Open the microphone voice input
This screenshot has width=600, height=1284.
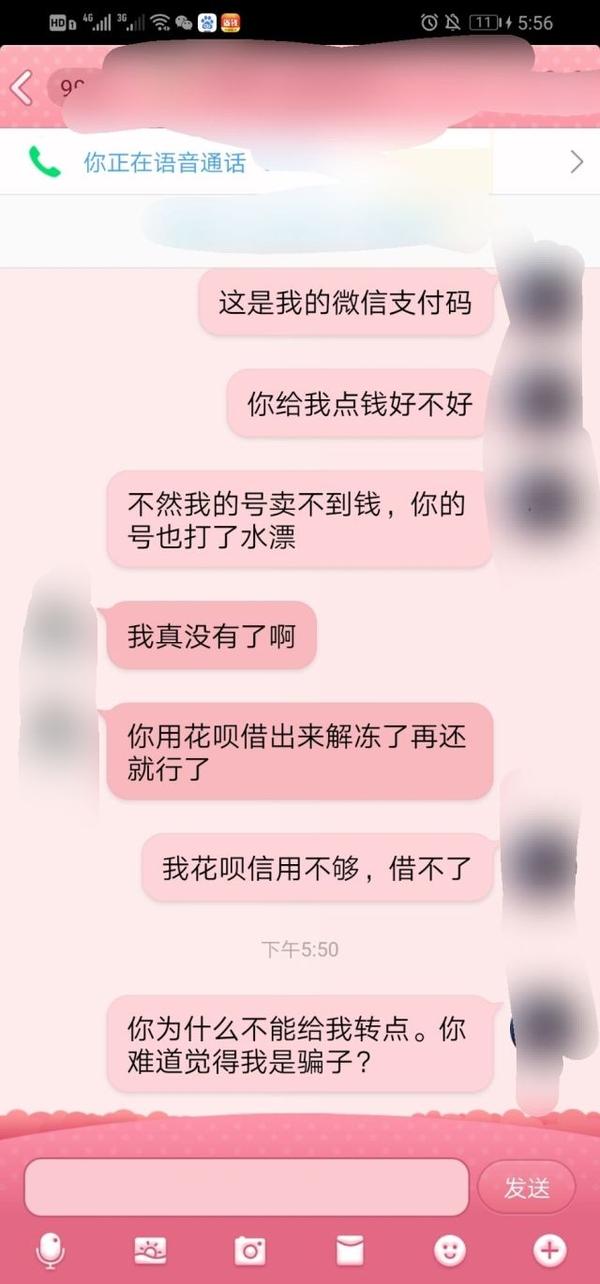click(50, 1250)
